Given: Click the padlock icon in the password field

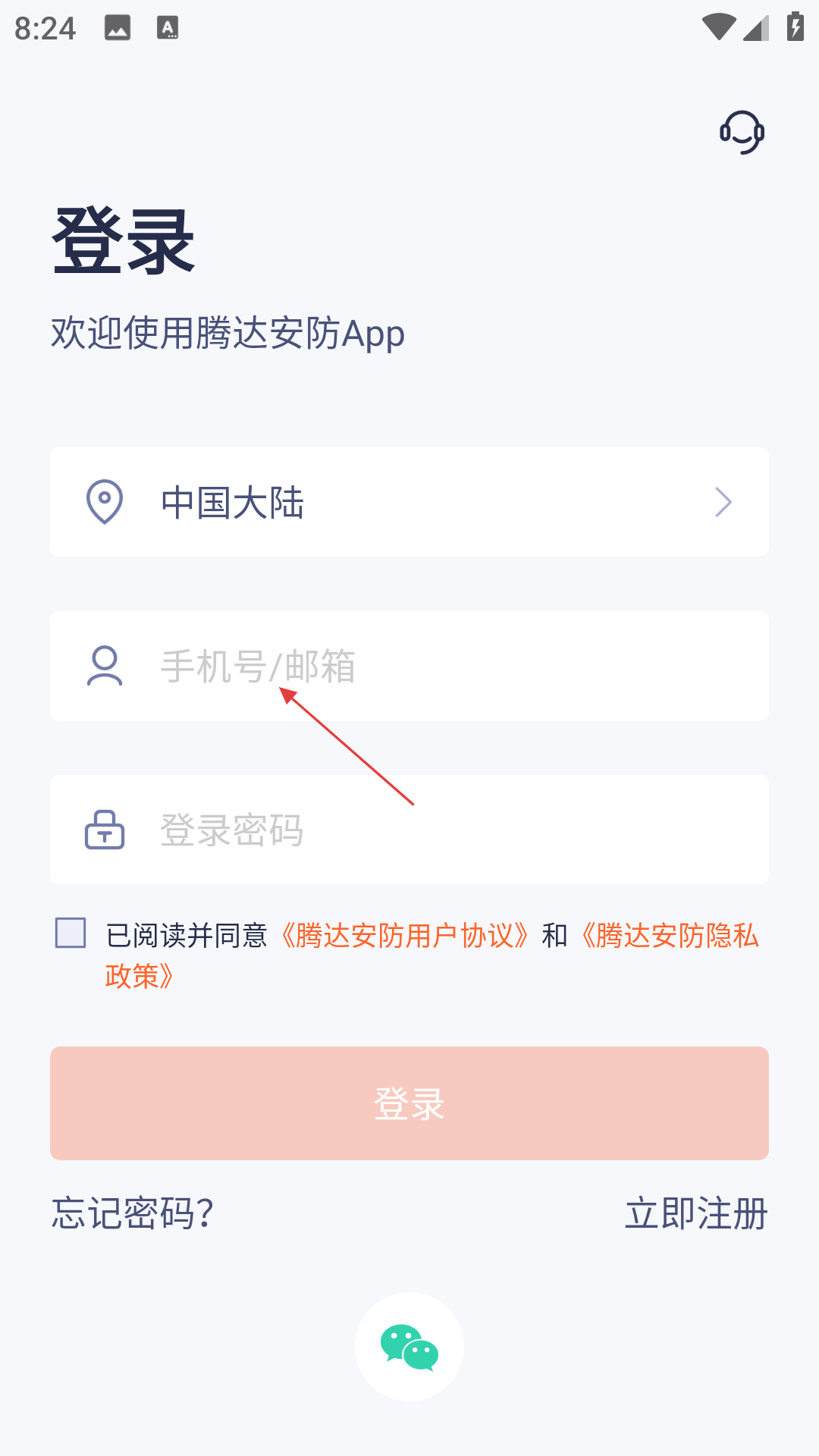Looking at the screenshot, I should click(x=105, y=830).
